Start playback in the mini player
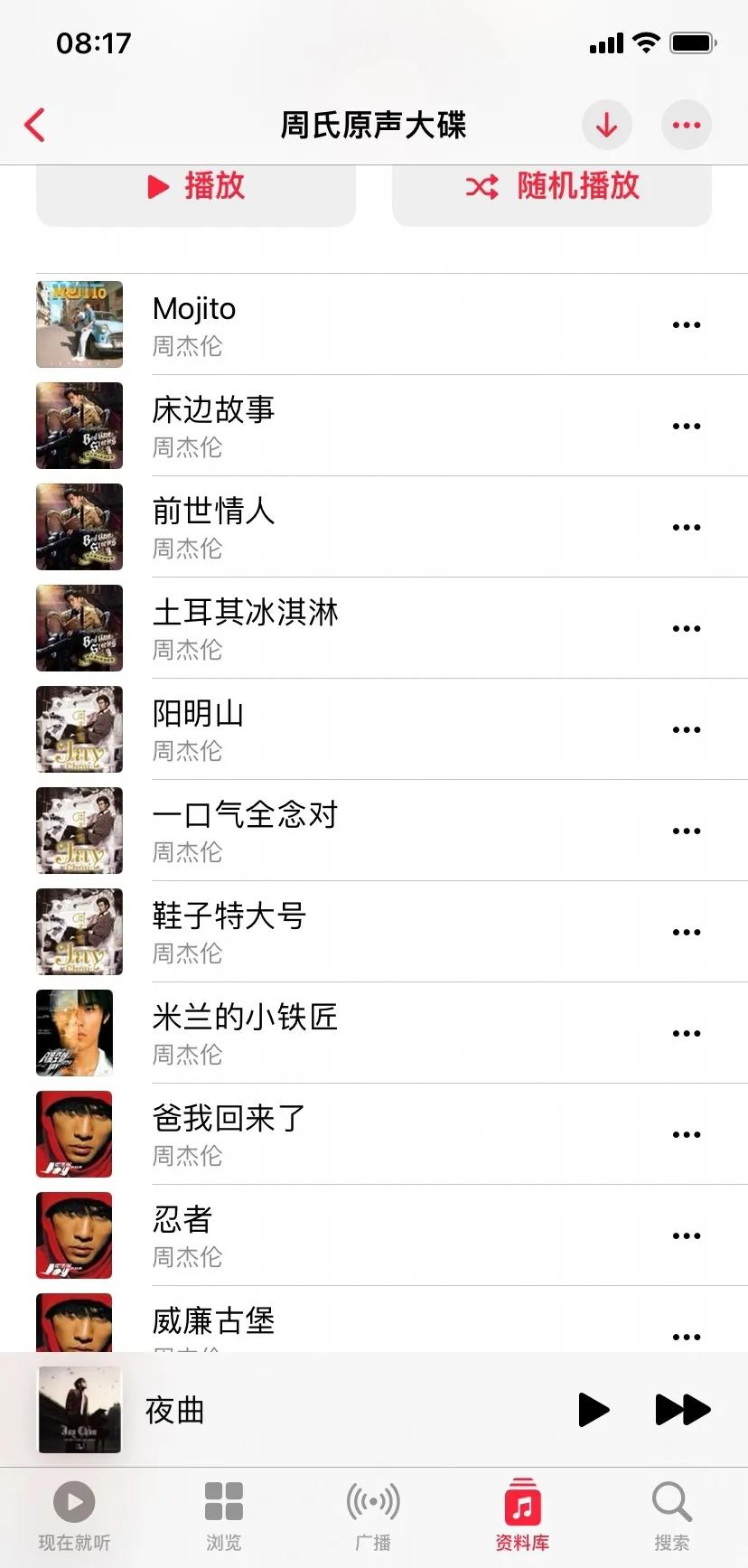This screenshot has width=748, height=1568. tap(594, 1410)
